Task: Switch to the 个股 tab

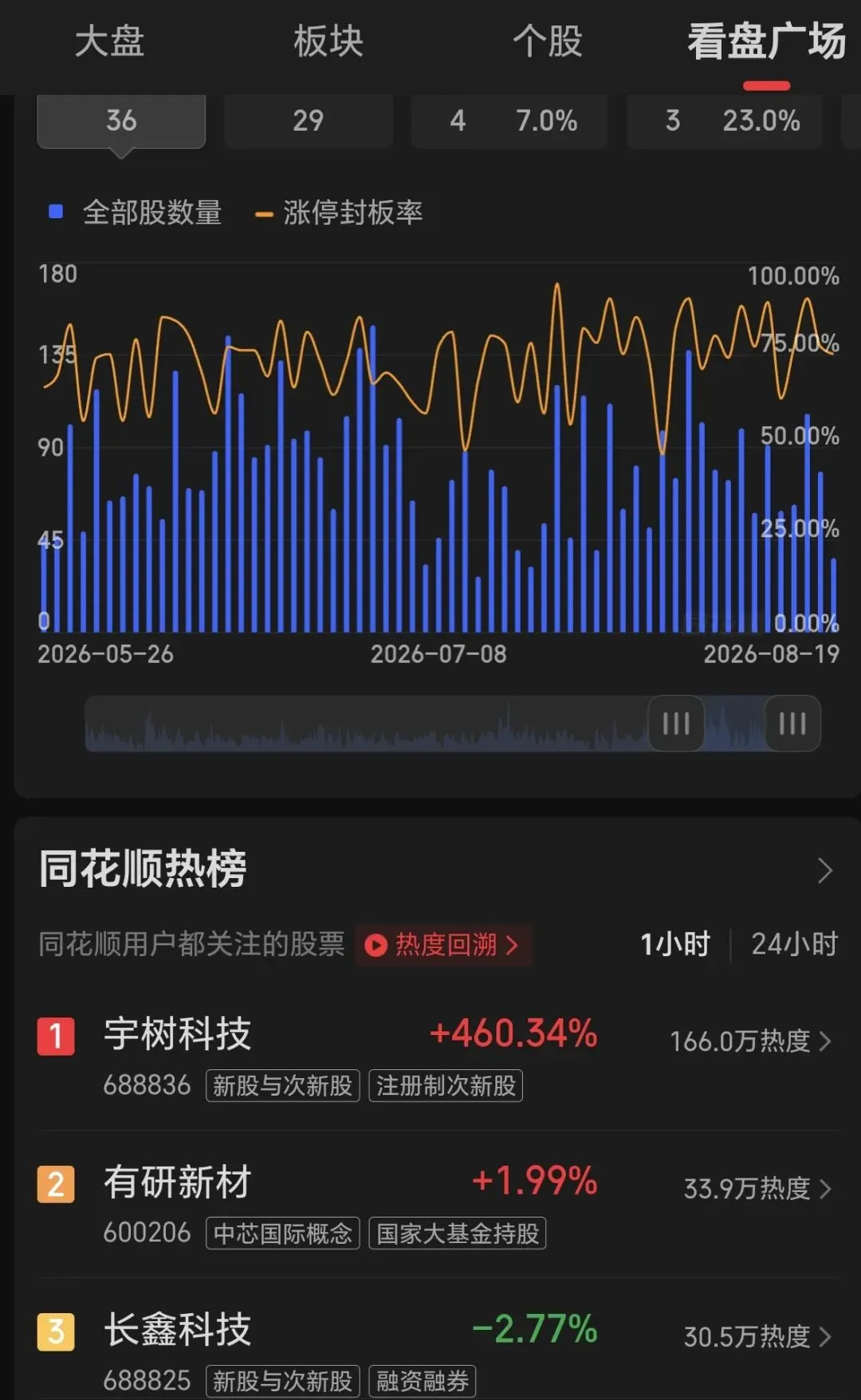Action: (x=548, y=41)
